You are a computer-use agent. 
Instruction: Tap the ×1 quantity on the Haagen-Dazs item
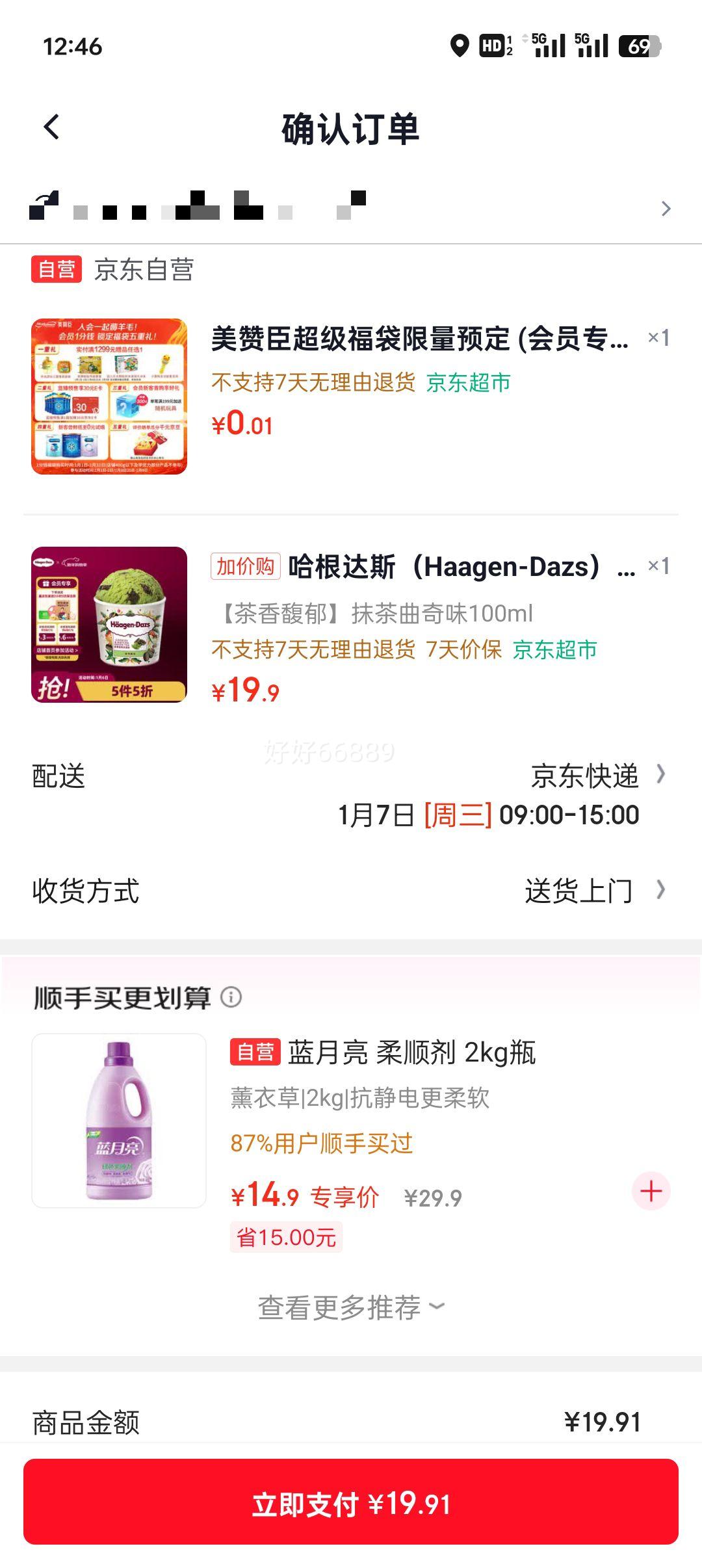pyautogui.click(x=659, y=567)
